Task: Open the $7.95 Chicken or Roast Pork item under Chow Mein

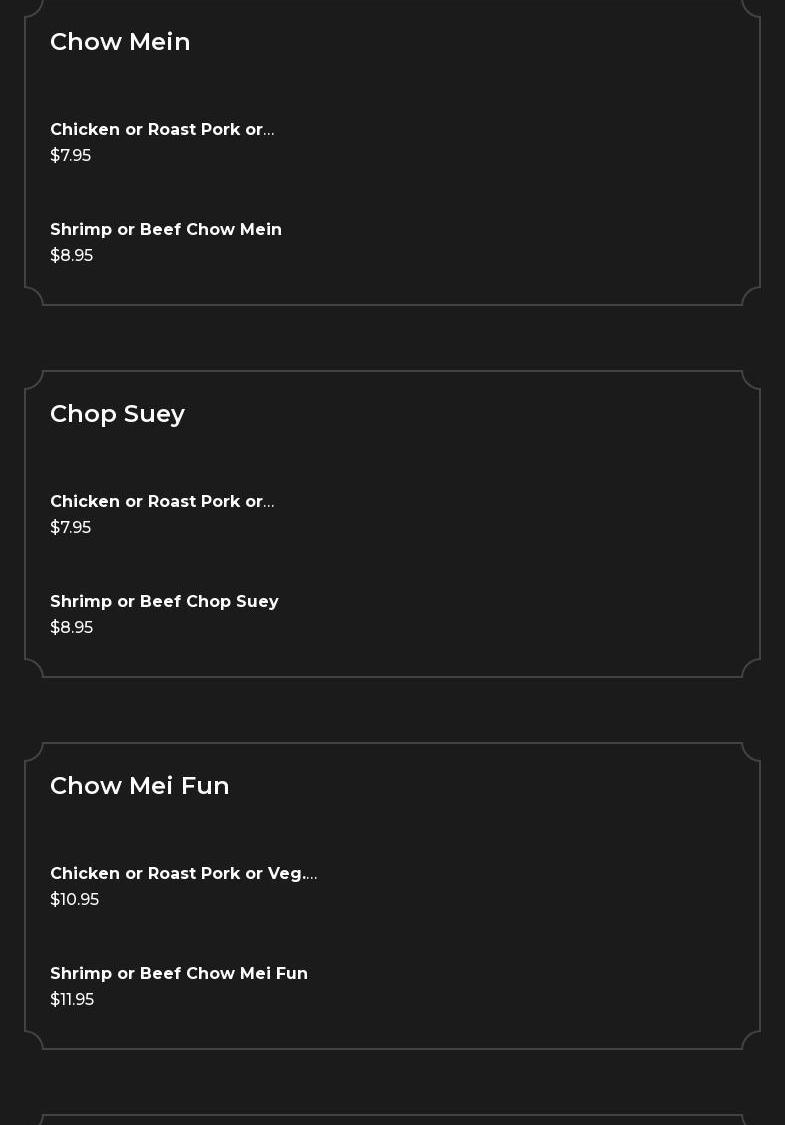Action: coord(162,130)
